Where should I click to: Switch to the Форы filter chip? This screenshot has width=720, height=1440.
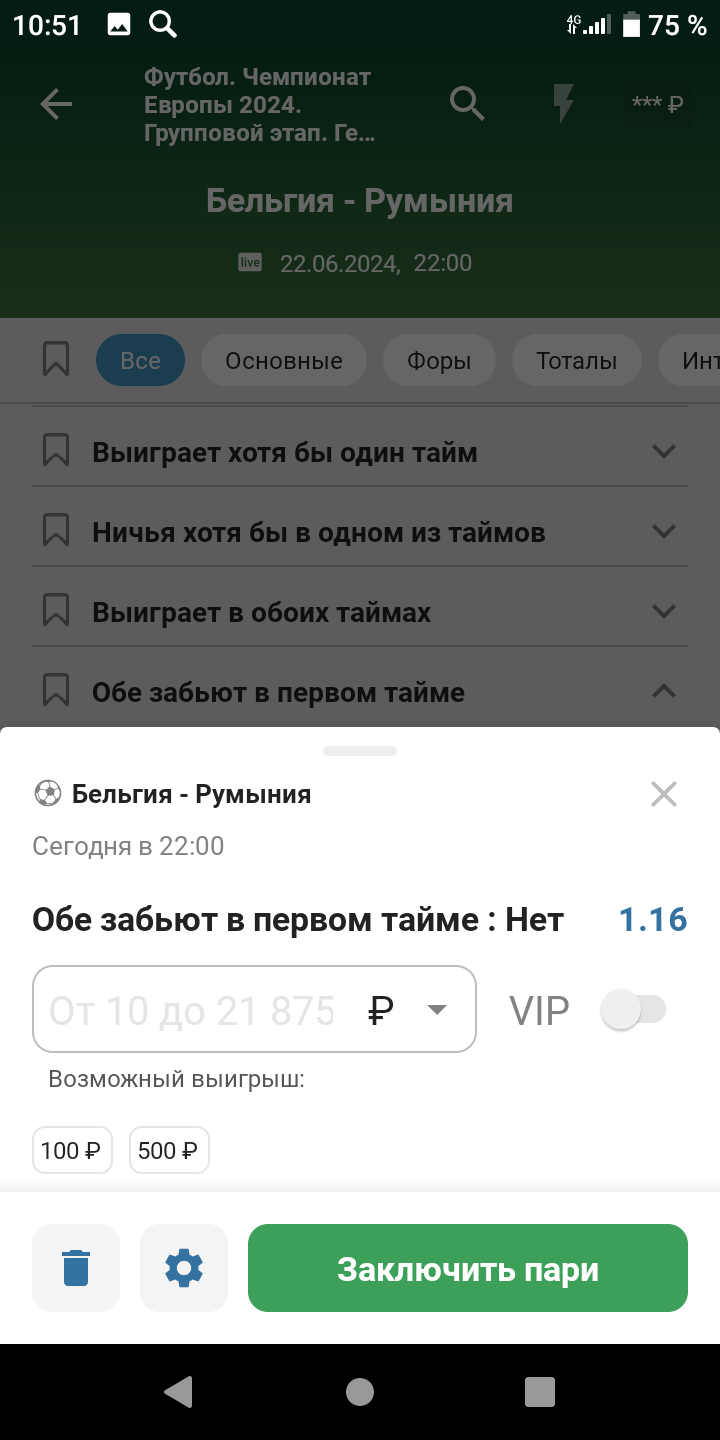[439, 361]
